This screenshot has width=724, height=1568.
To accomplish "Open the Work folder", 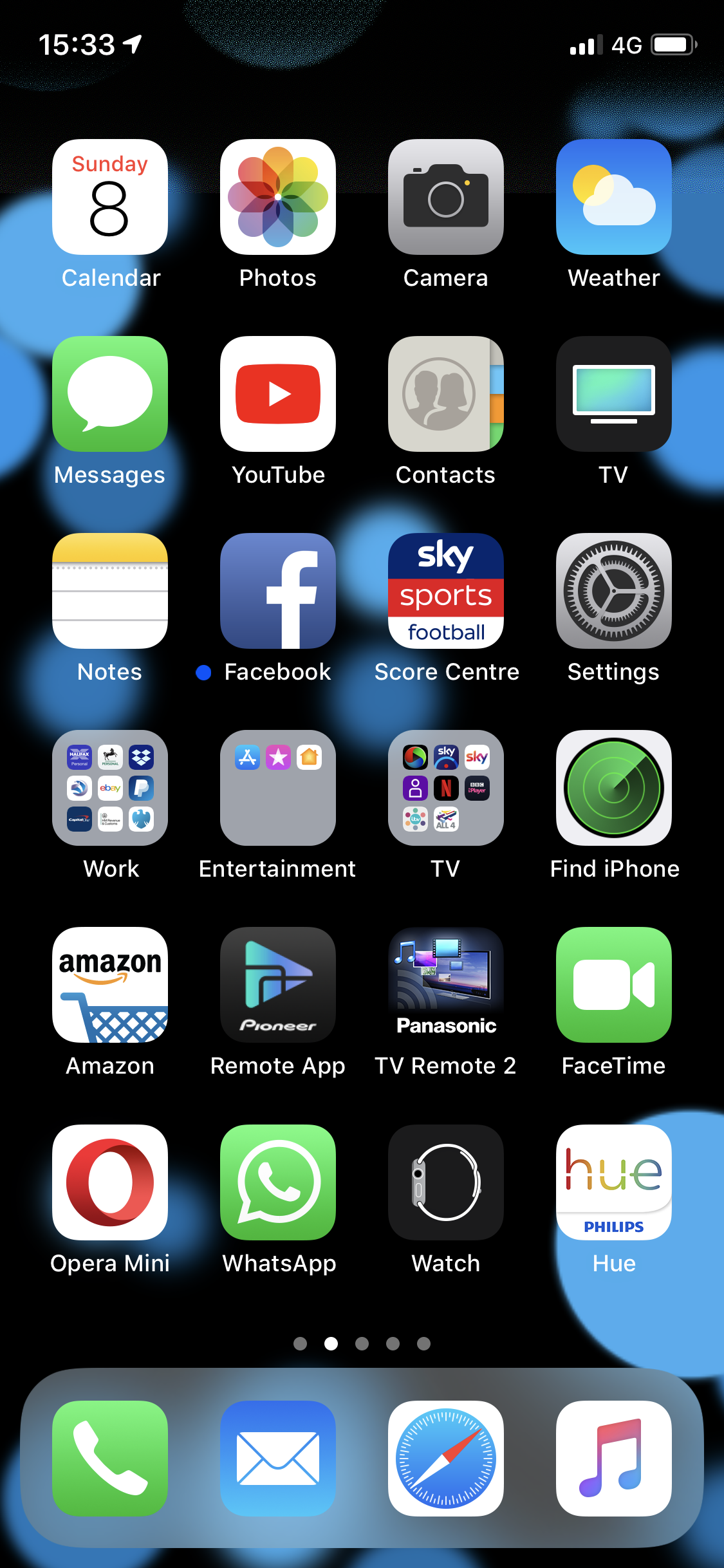I will pyautogui.click(x=110, y=788).
